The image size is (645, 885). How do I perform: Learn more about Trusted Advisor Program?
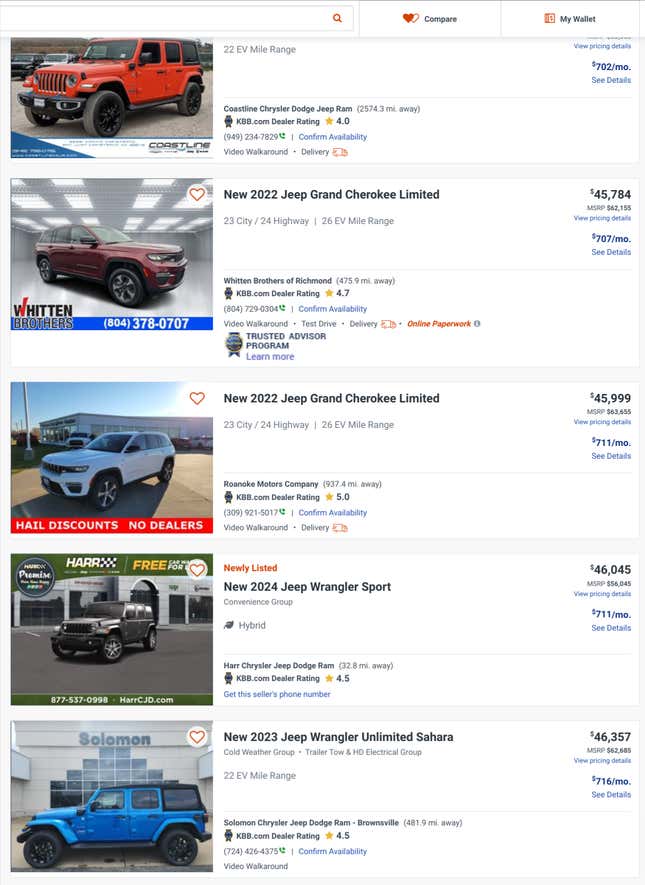click(270, 357)
